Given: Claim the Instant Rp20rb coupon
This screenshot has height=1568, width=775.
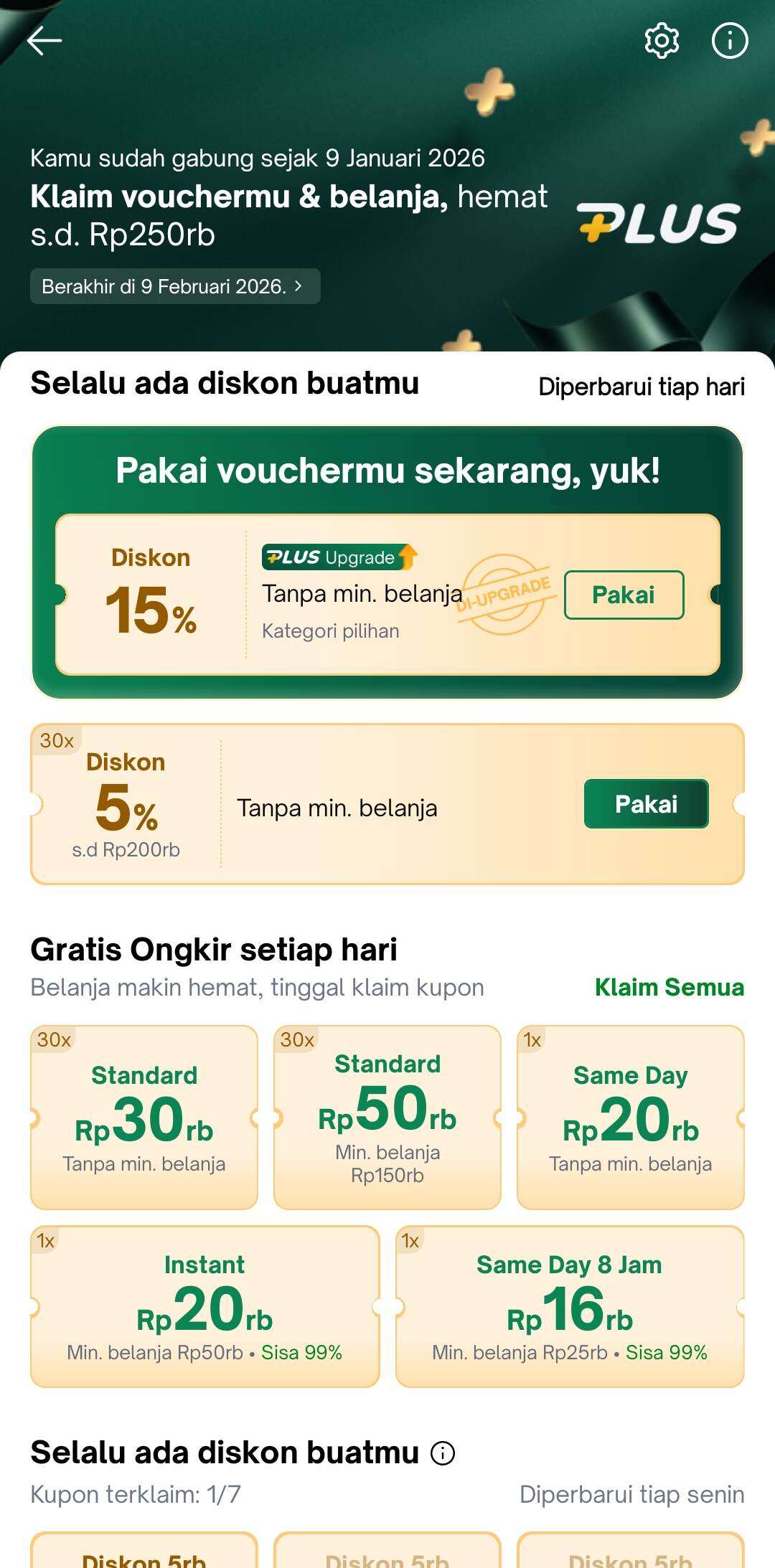Looking at the screenshot, I should coord(205,1306).
